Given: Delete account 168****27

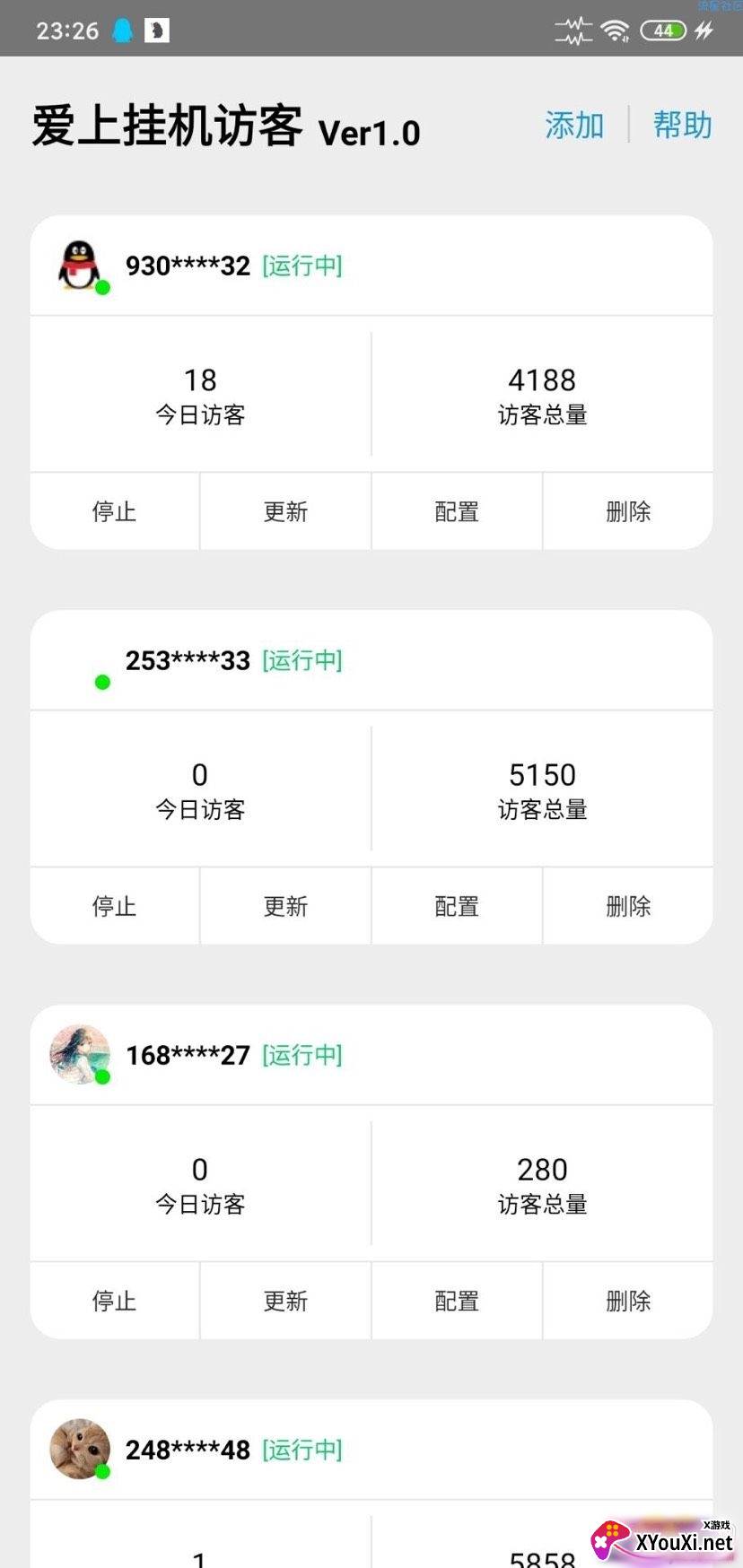Looking at the screenshot, I should point(628,1301).
